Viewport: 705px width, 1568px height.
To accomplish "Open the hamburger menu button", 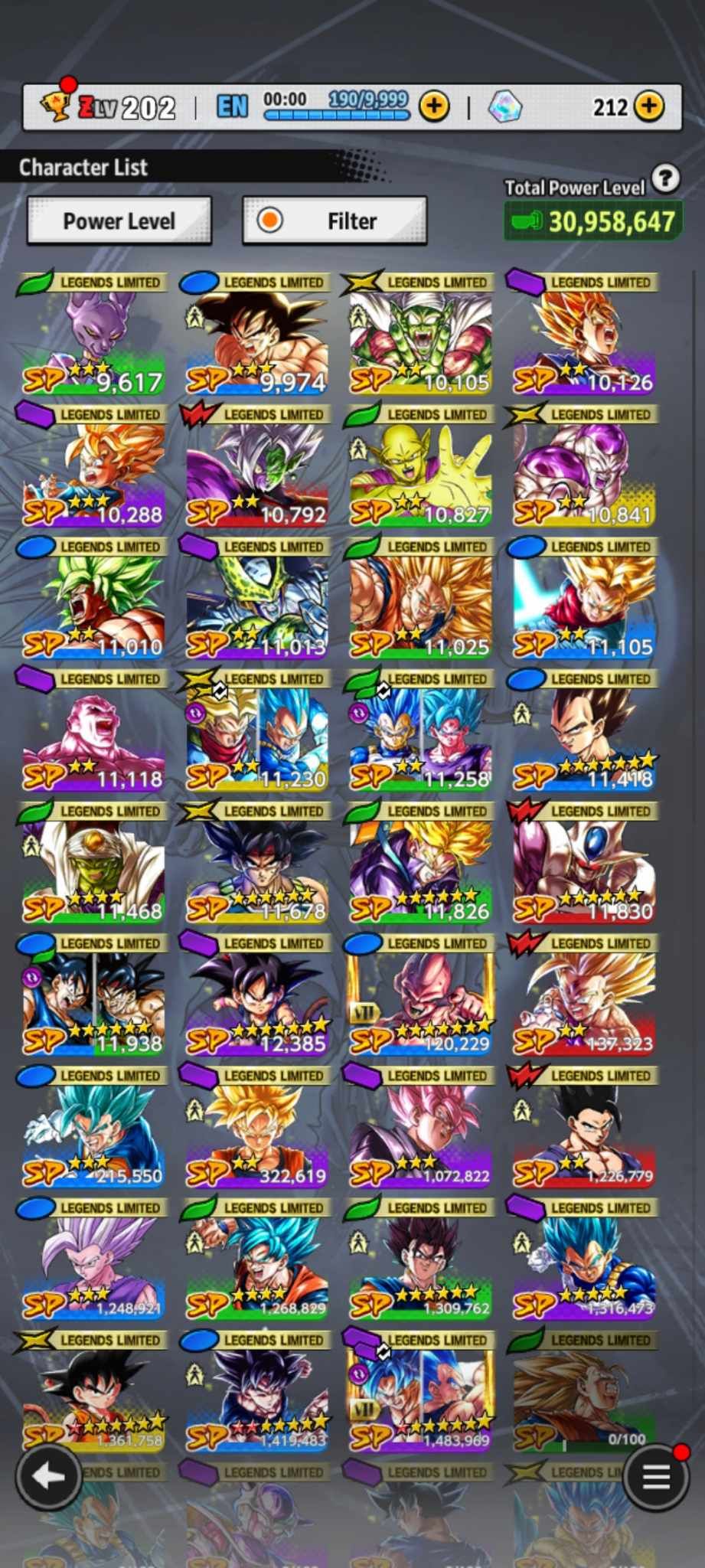I will point(655,1478).
